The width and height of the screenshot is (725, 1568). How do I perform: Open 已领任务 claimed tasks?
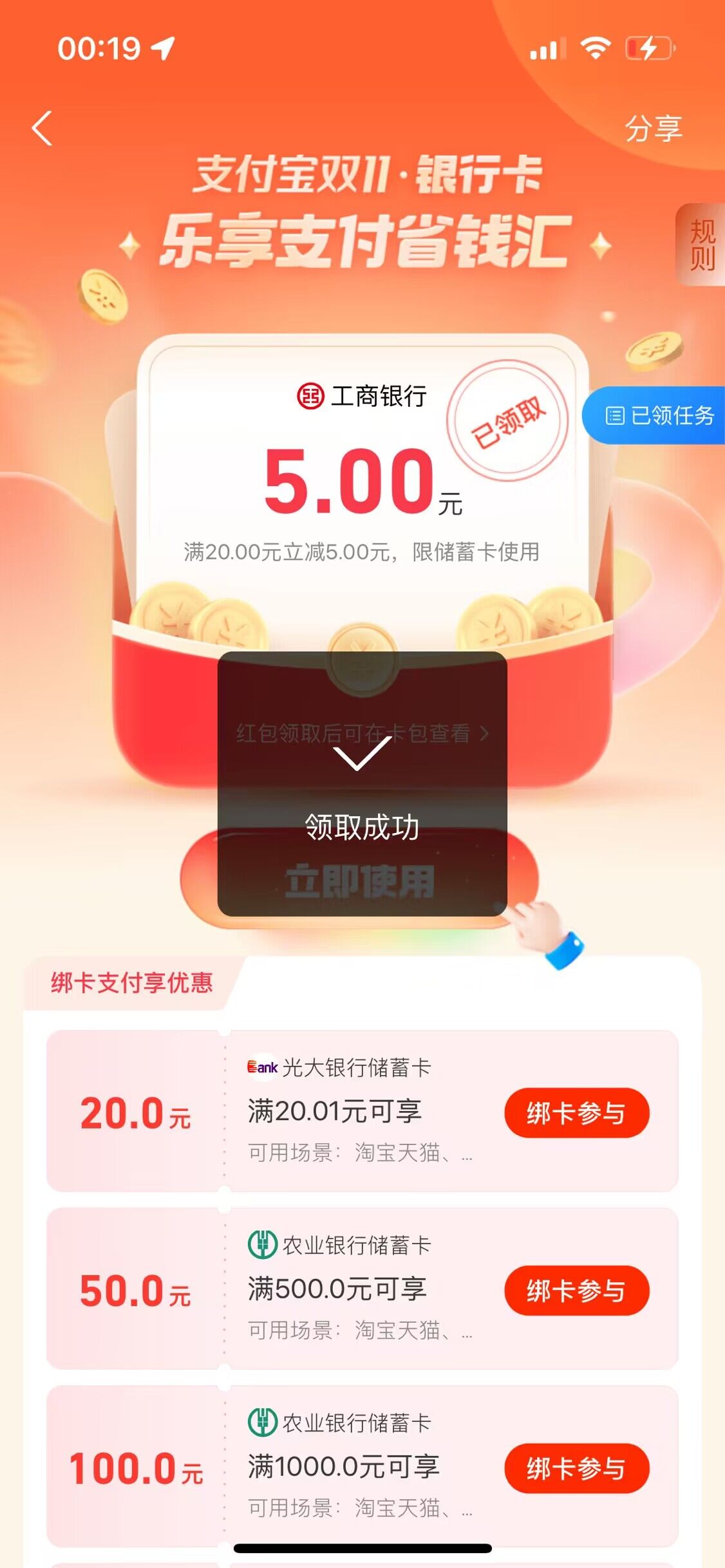pos(658,416)
